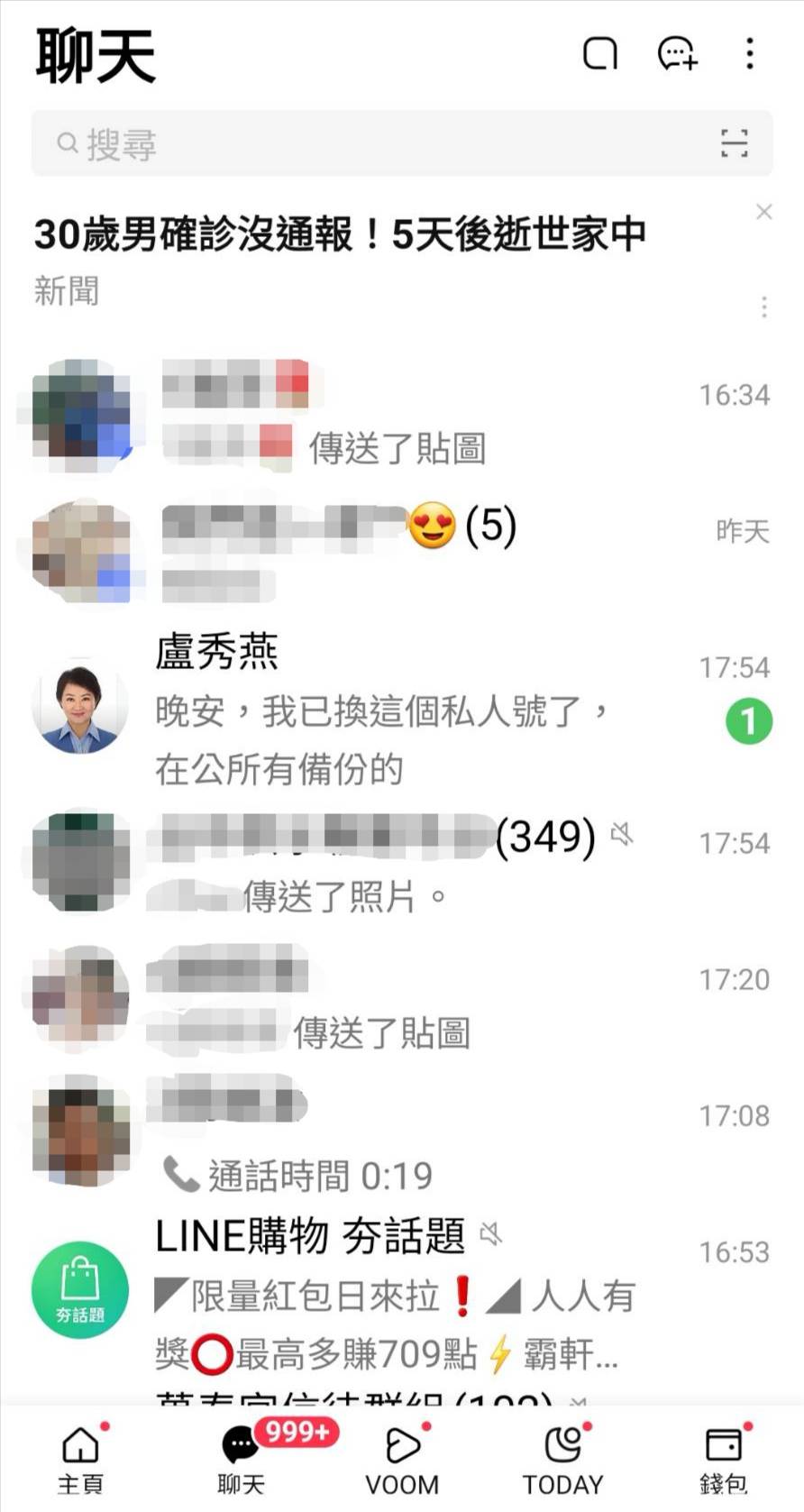Tap the 搜尋 search field
The height and width of the screenshot is (1512, 804).
coord(361,143)
